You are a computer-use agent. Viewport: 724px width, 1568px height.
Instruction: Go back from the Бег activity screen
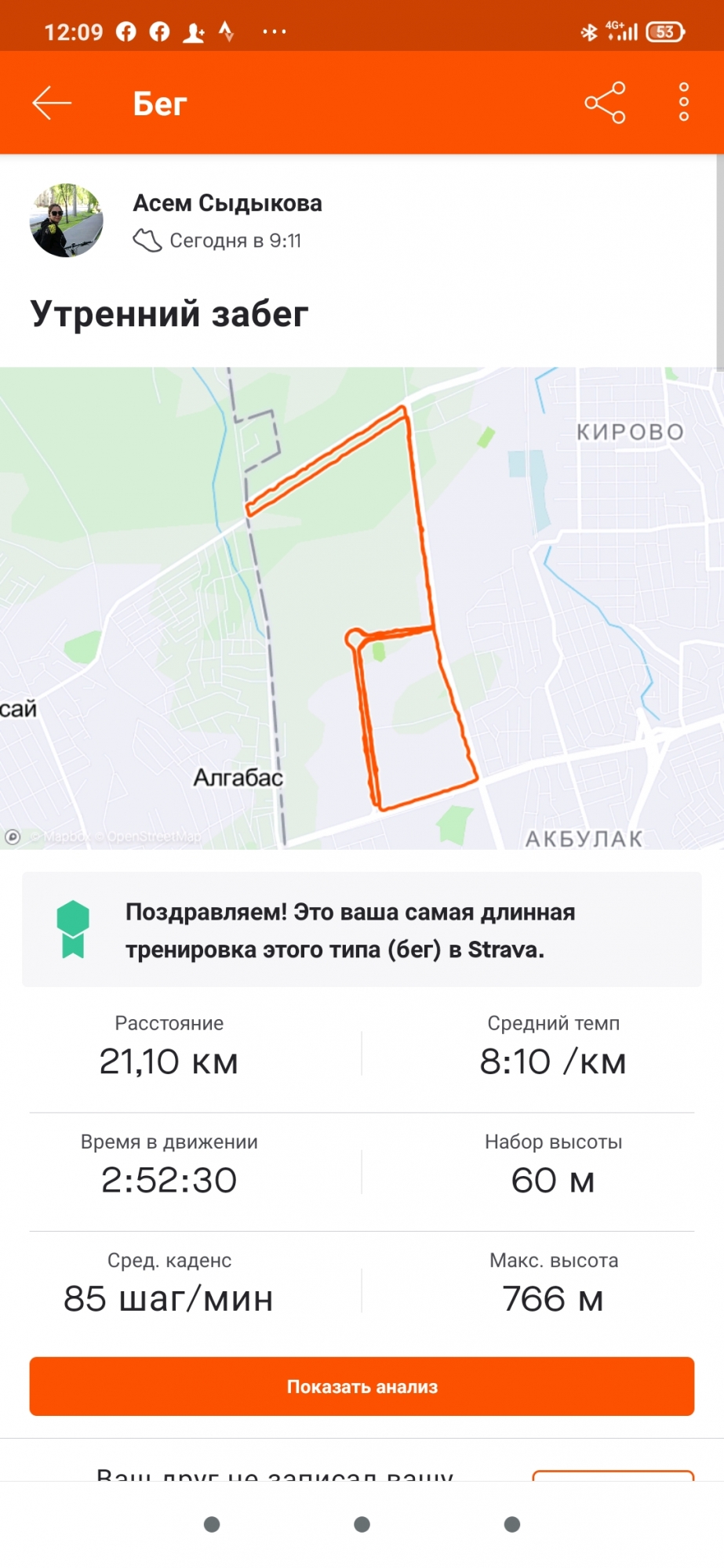click(52, 103)
